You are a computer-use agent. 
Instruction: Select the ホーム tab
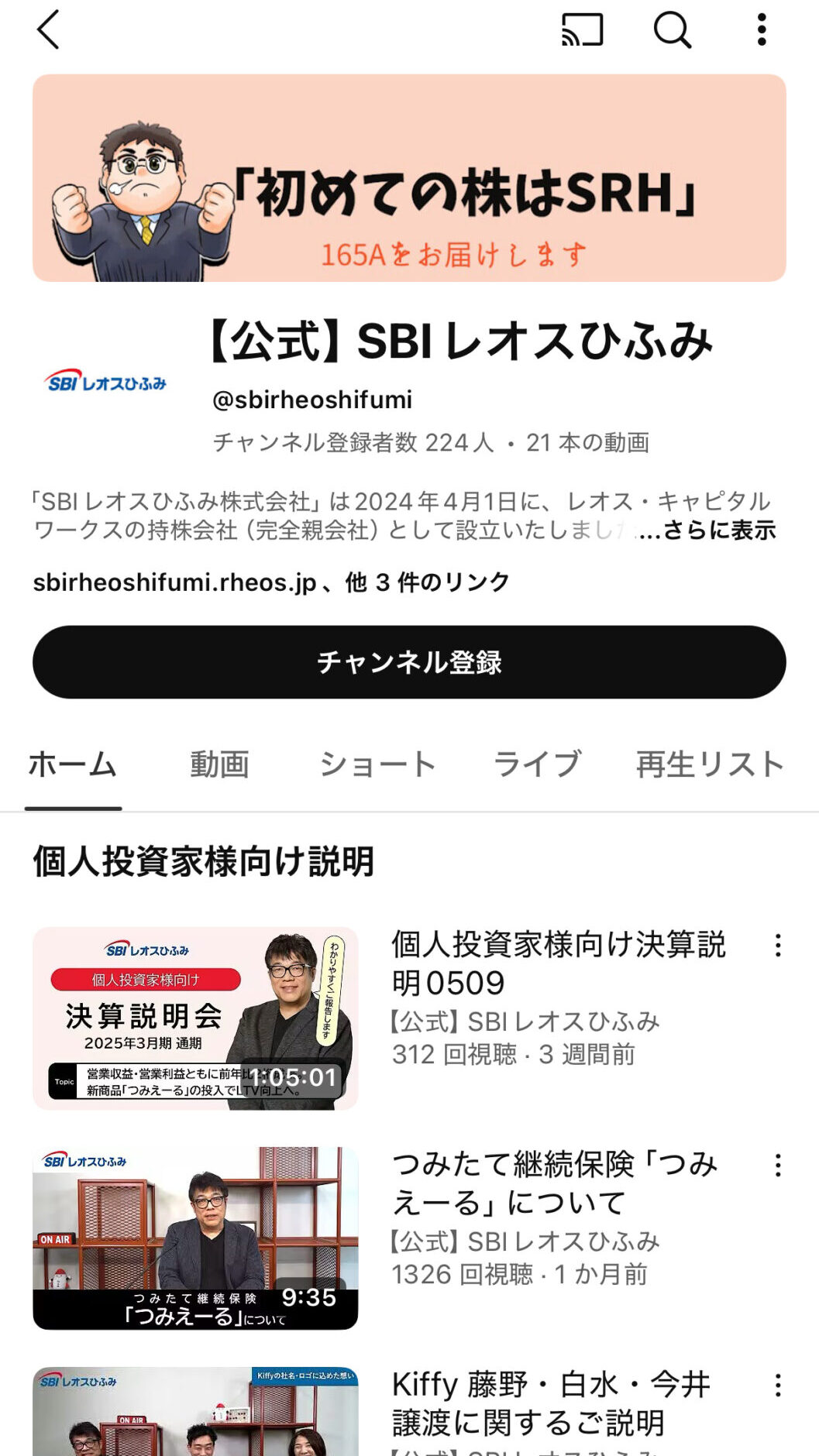tap(73, 764)
